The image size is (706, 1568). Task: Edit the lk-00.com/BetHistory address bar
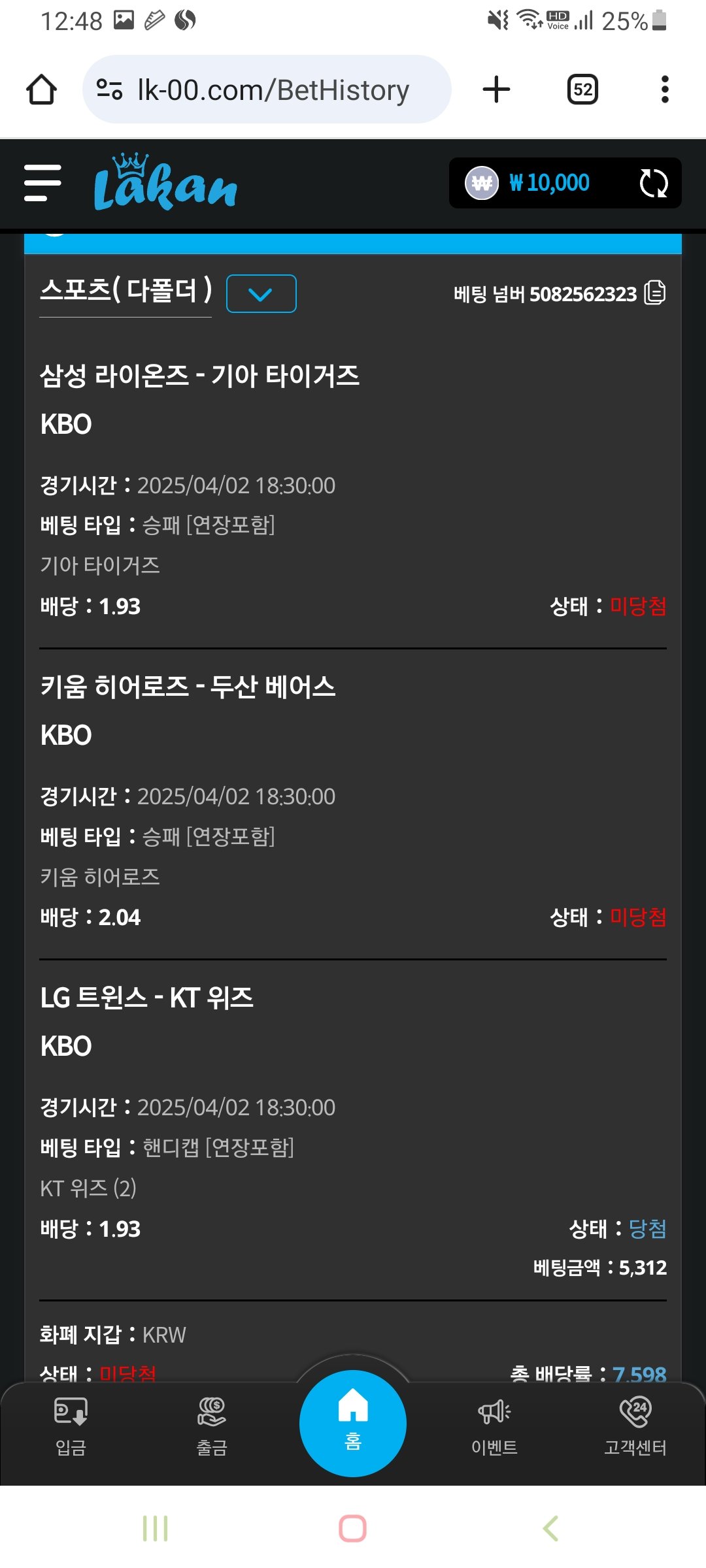coord(273,90)
